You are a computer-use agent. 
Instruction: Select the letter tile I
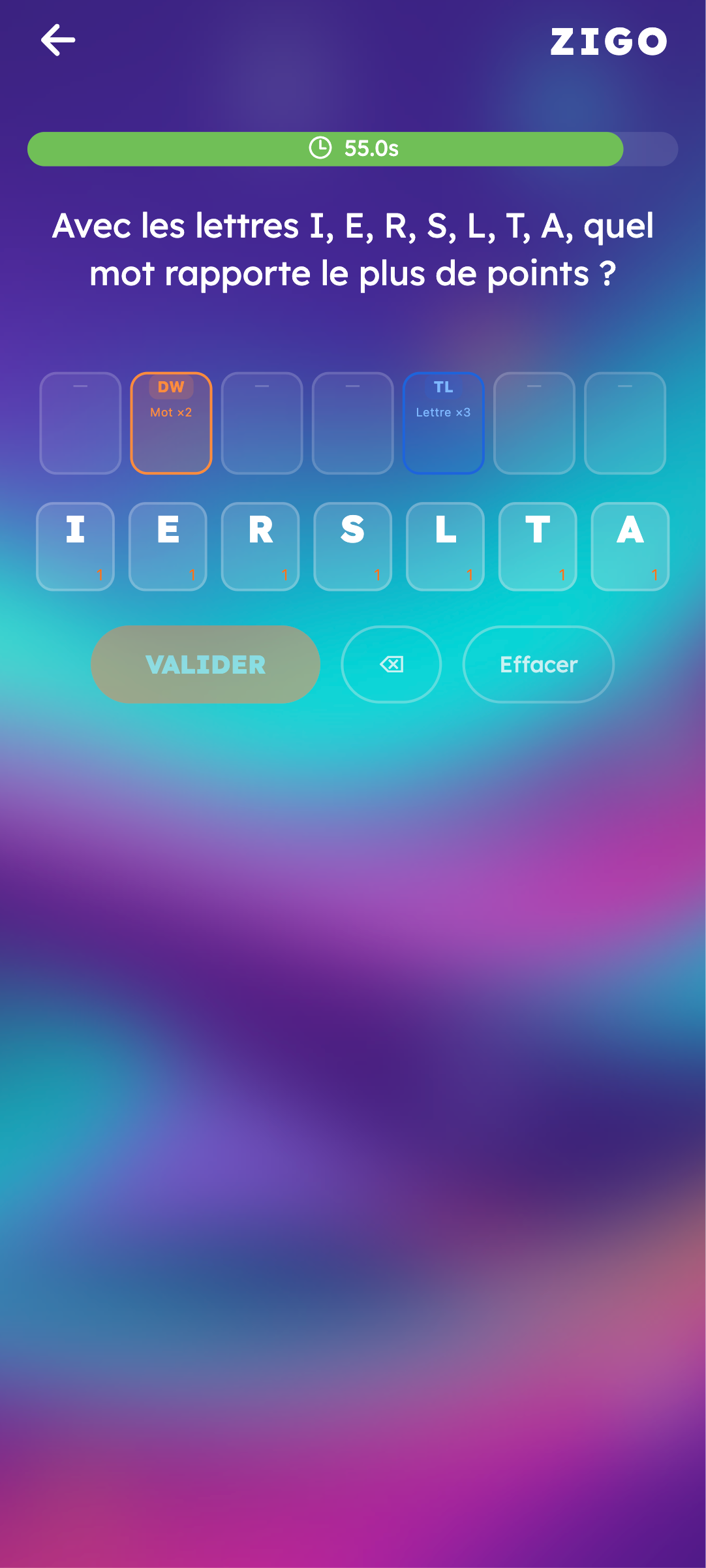(76, 546)
